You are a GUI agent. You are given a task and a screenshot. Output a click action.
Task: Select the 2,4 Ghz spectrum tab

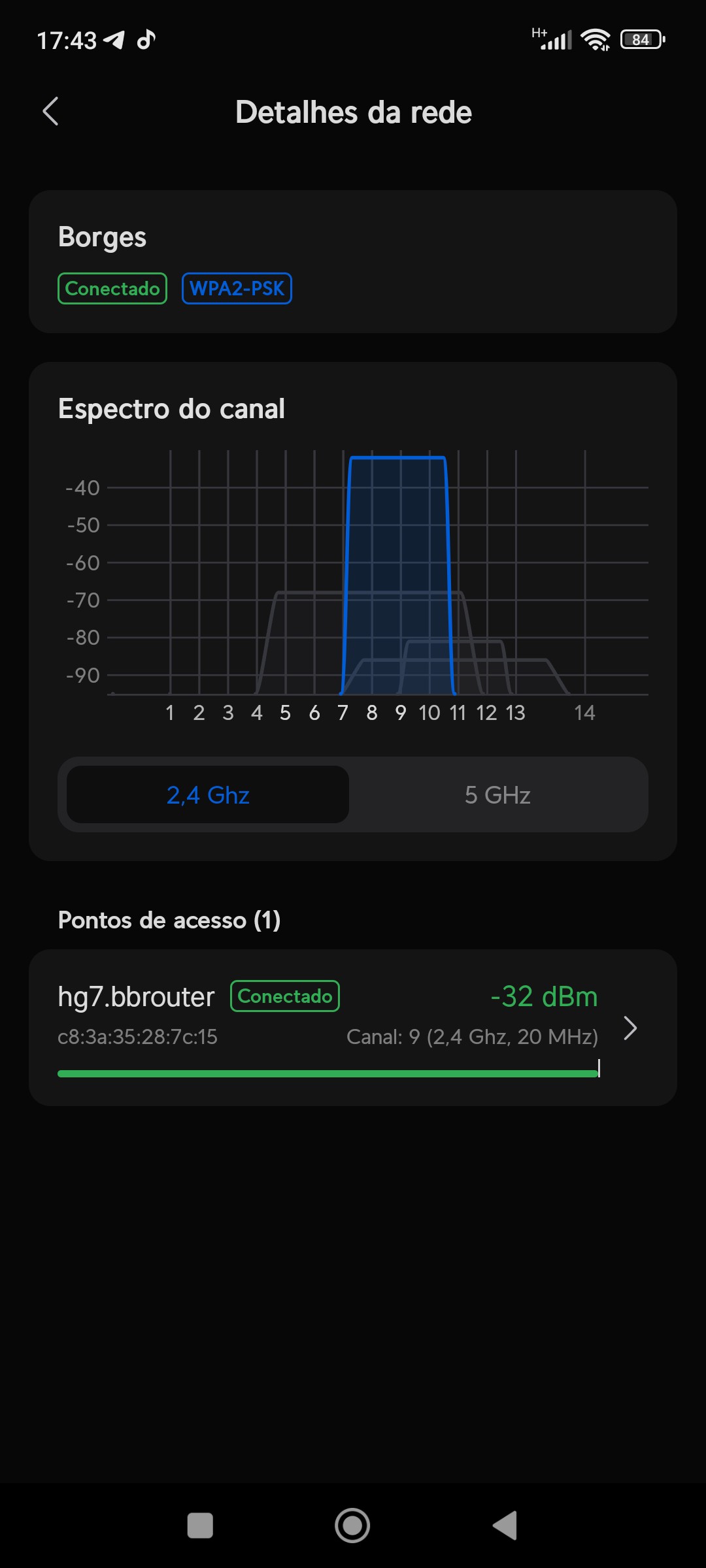[x=208, y=794]
